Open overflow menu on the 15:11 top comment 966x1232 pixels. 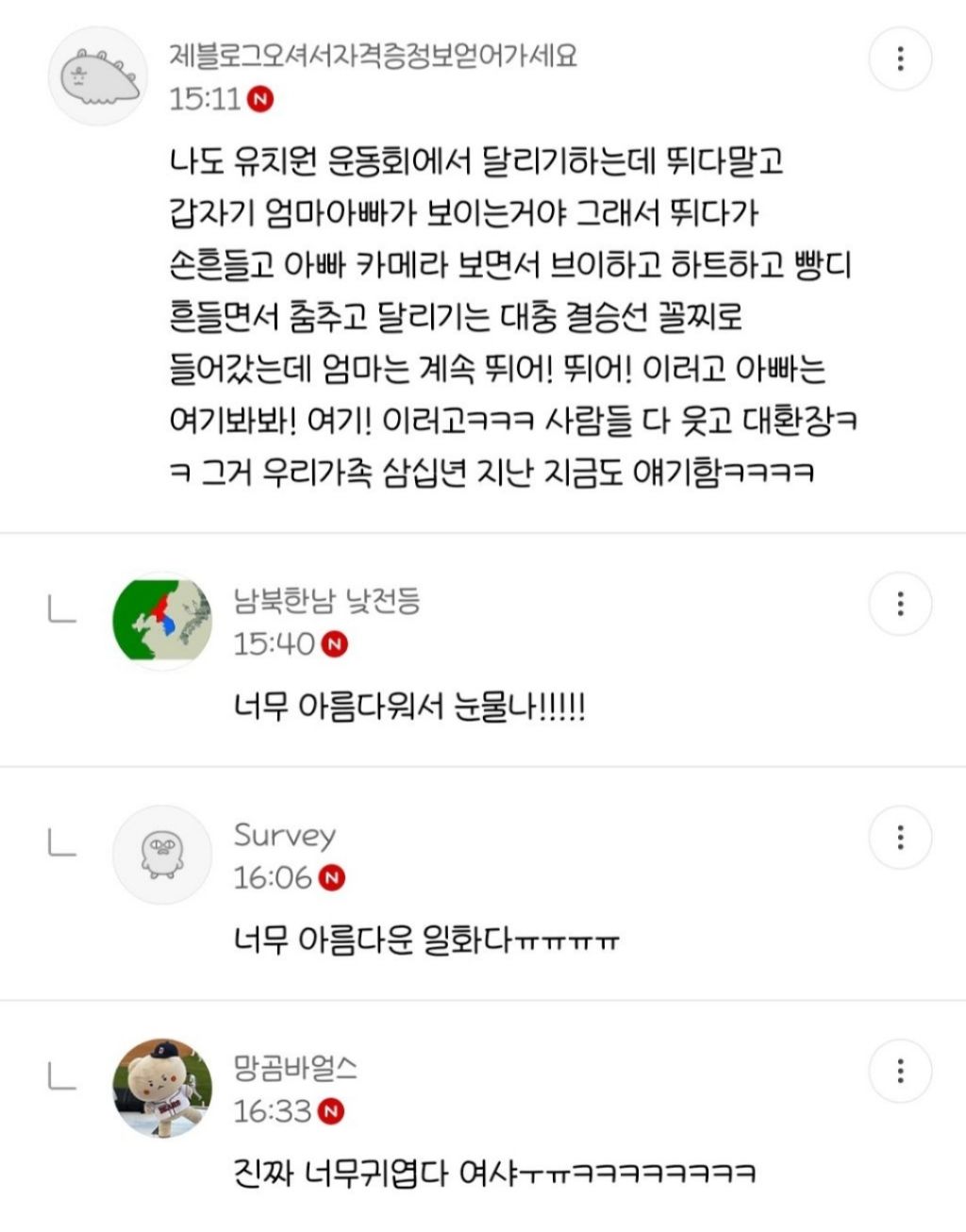[x=900, y=58]
